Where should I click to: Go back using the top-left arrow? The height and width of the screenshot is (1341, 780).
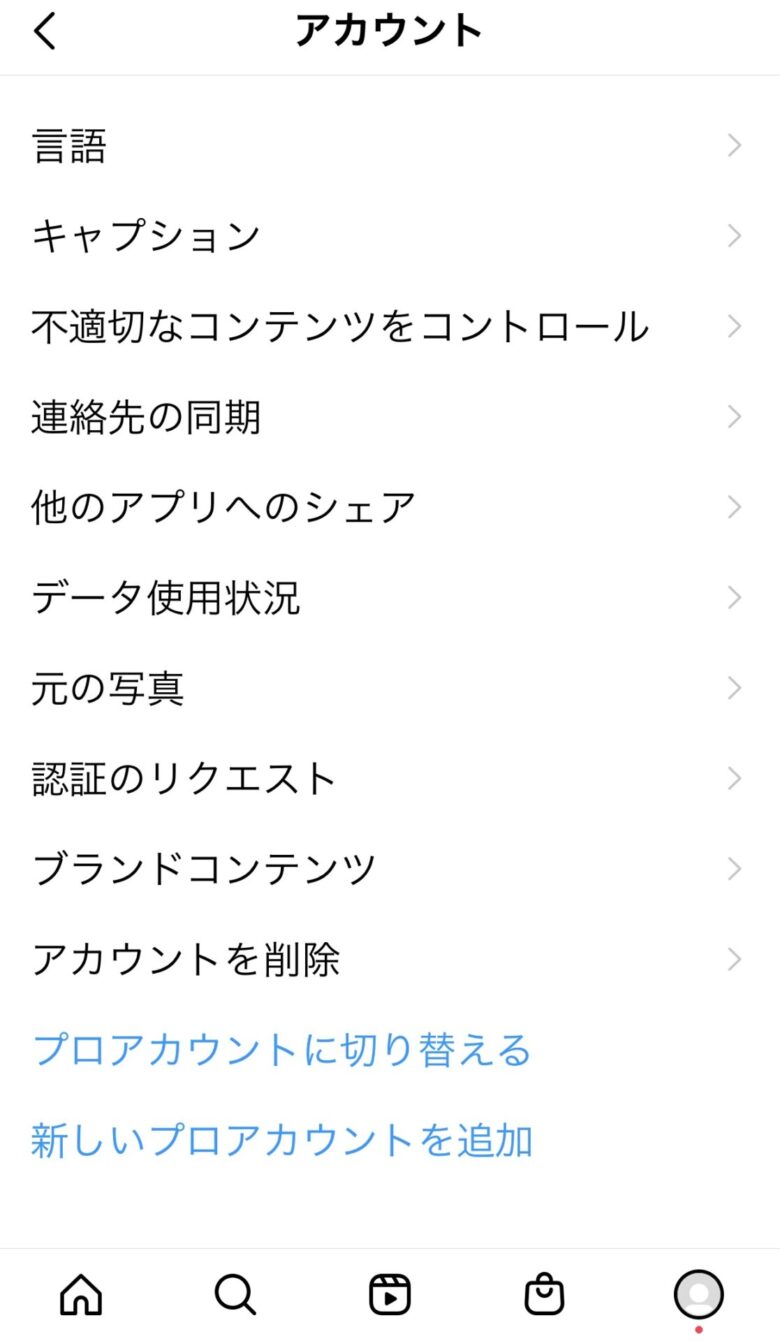click(x=46, y=31)
